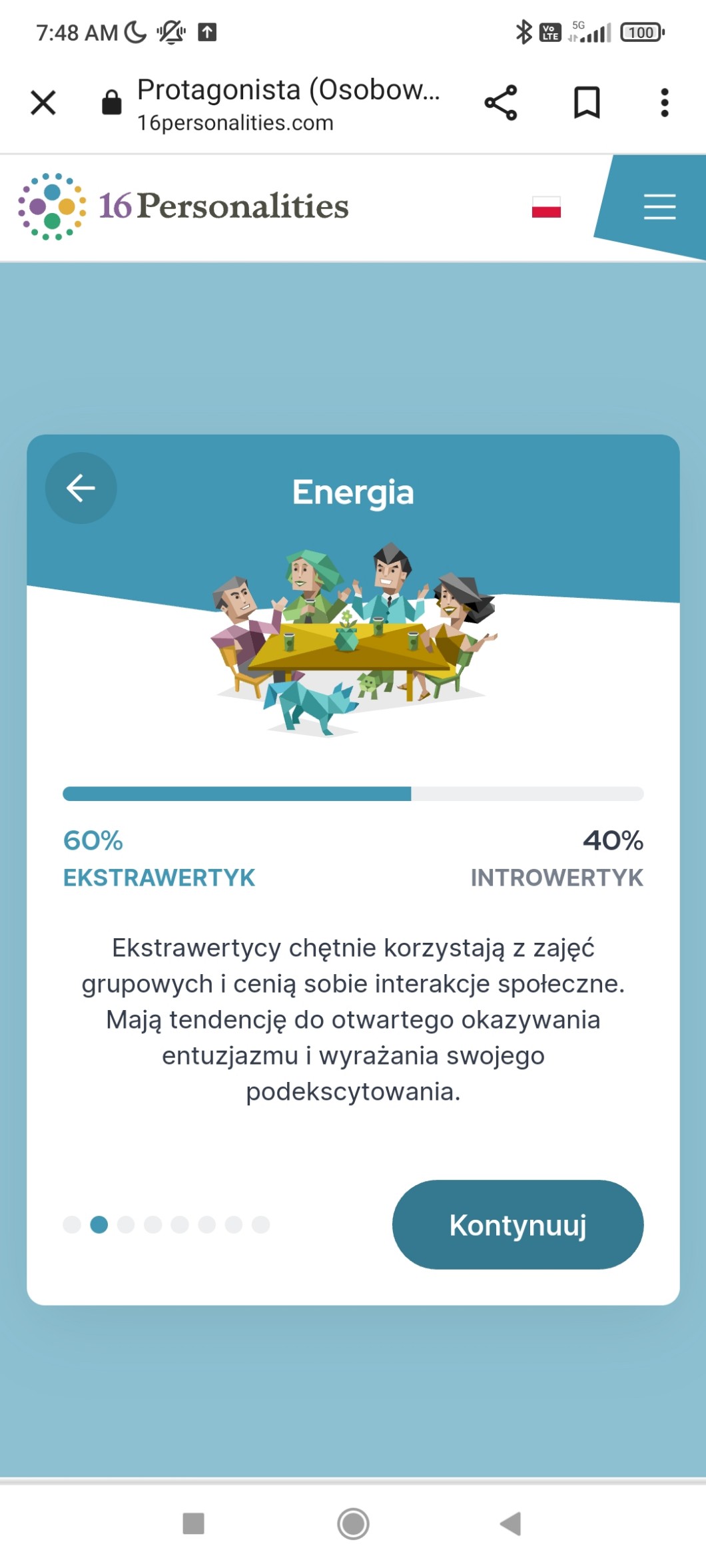Go back with the Energia card arrow
This screenshot has height=1568, width=706.
[81, 488]
